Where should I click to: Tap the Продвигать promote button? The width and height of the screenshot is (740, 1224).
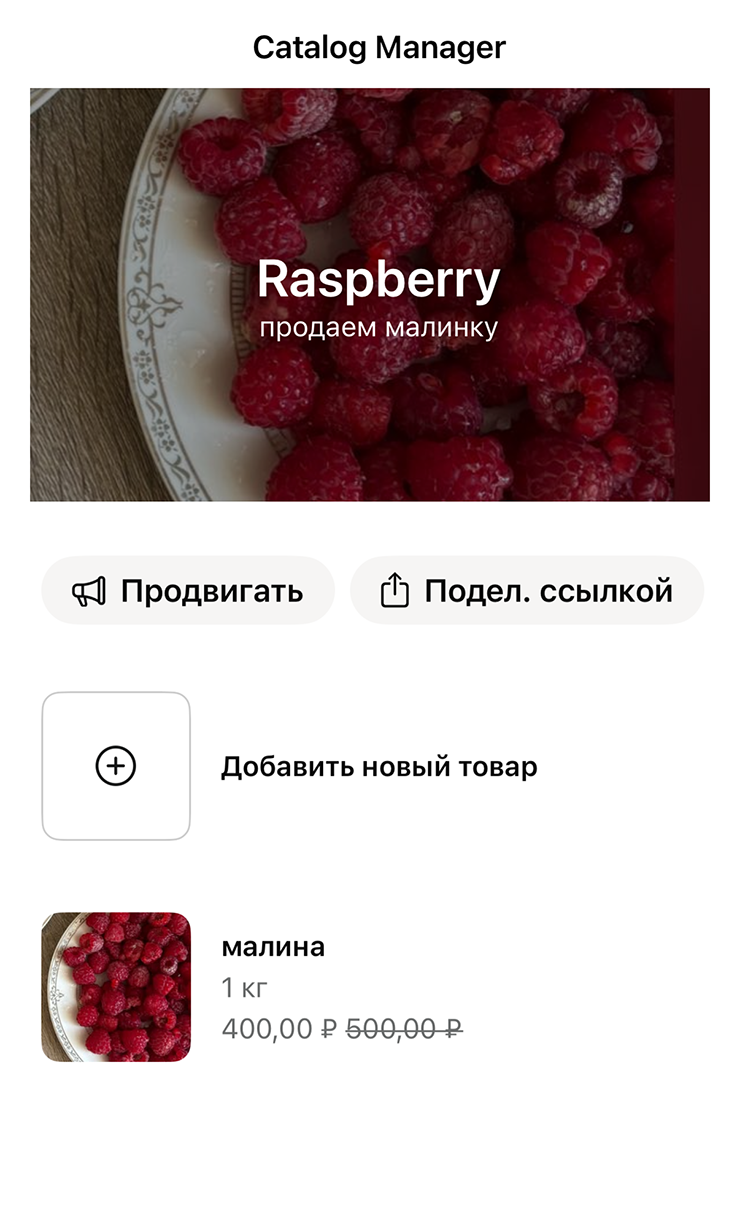188,591
